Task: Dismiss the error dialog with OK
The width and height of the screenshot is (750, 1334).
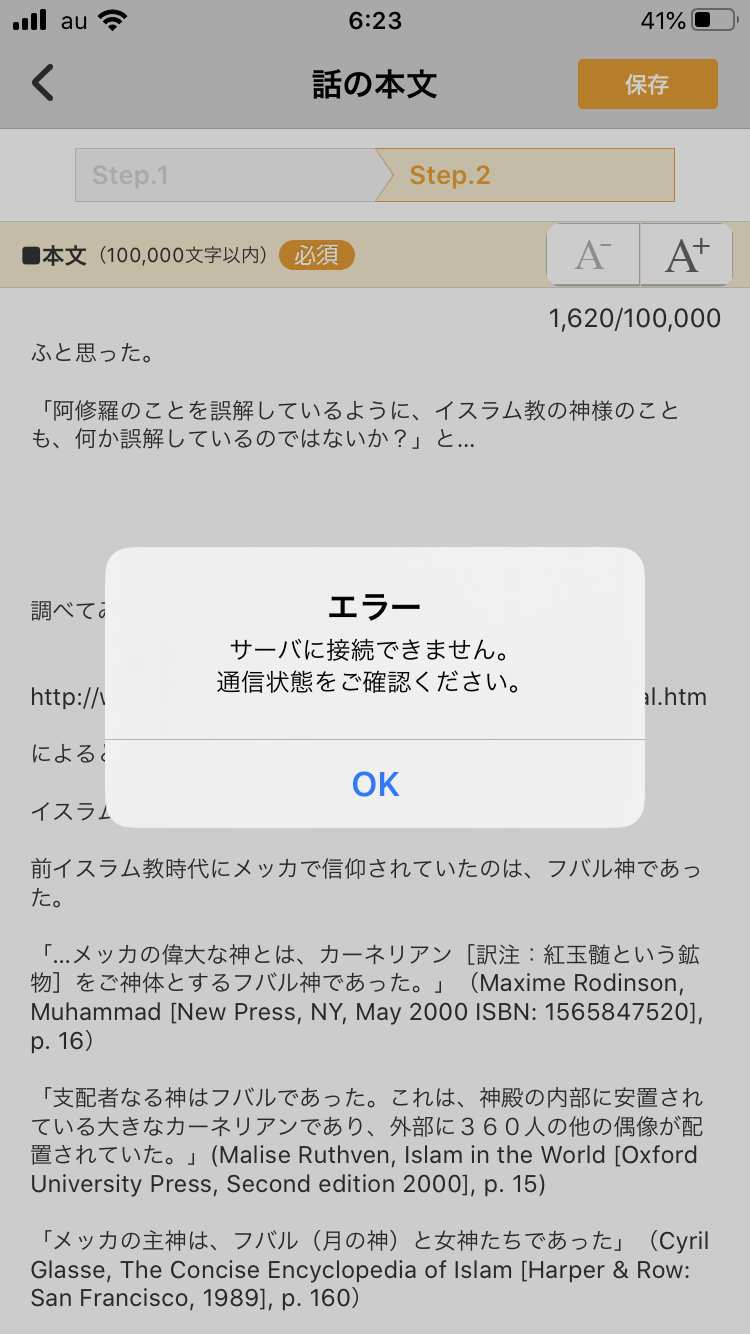Action: coord(375,784)
